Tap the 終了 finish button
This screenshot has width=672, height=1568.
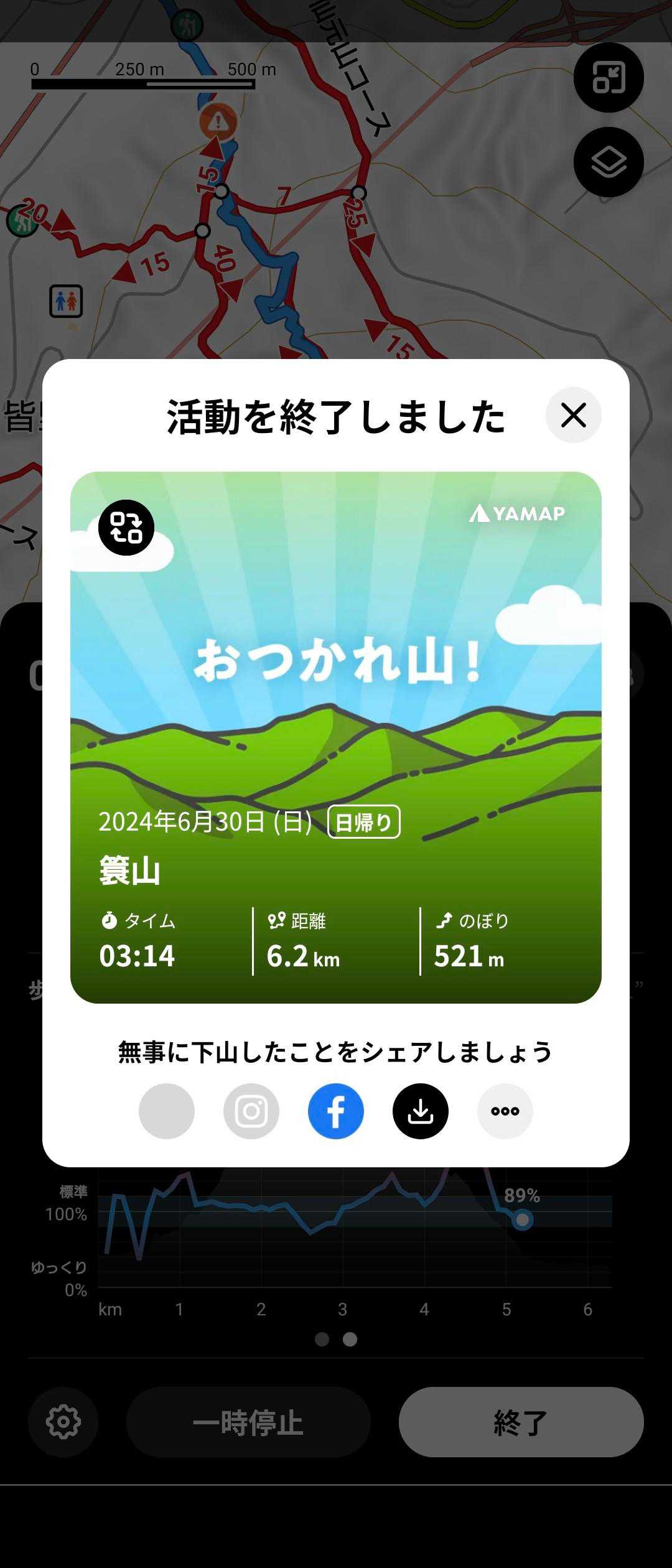[x=521, y=1422]
